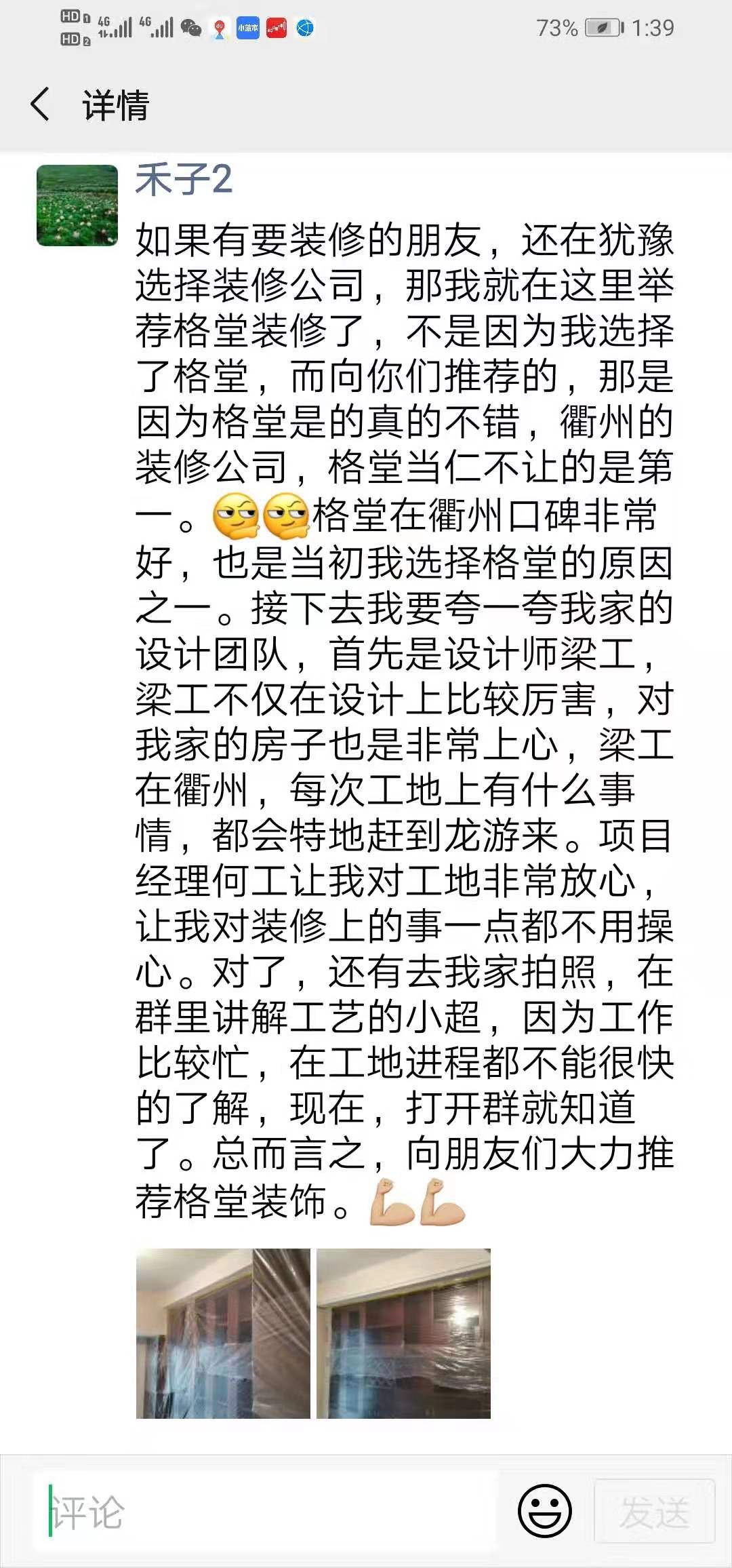View the second renovation photo
This screenshot has height=1568, width=732.
(x=403, y=1333)
